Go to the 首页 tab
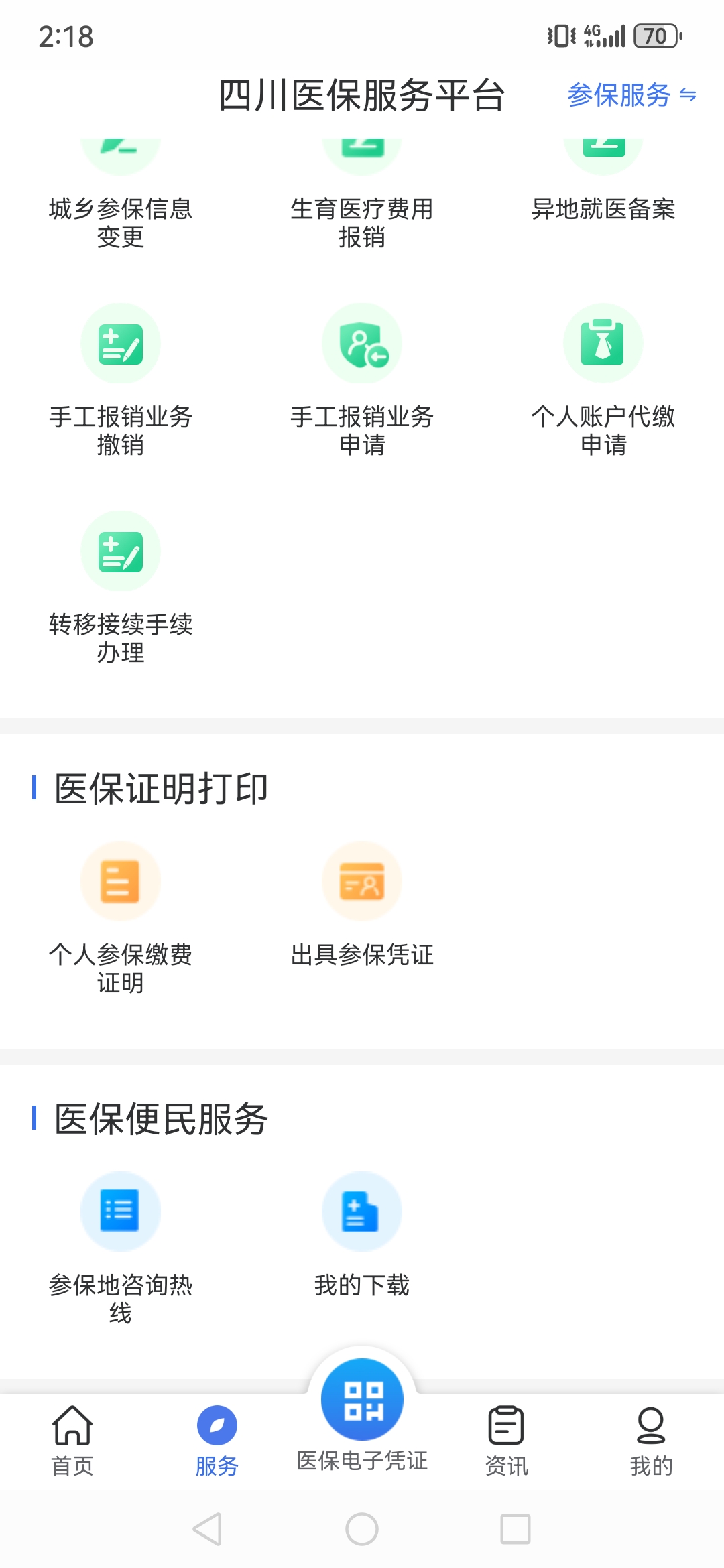724x1568 pixels. click(72, 1441)
